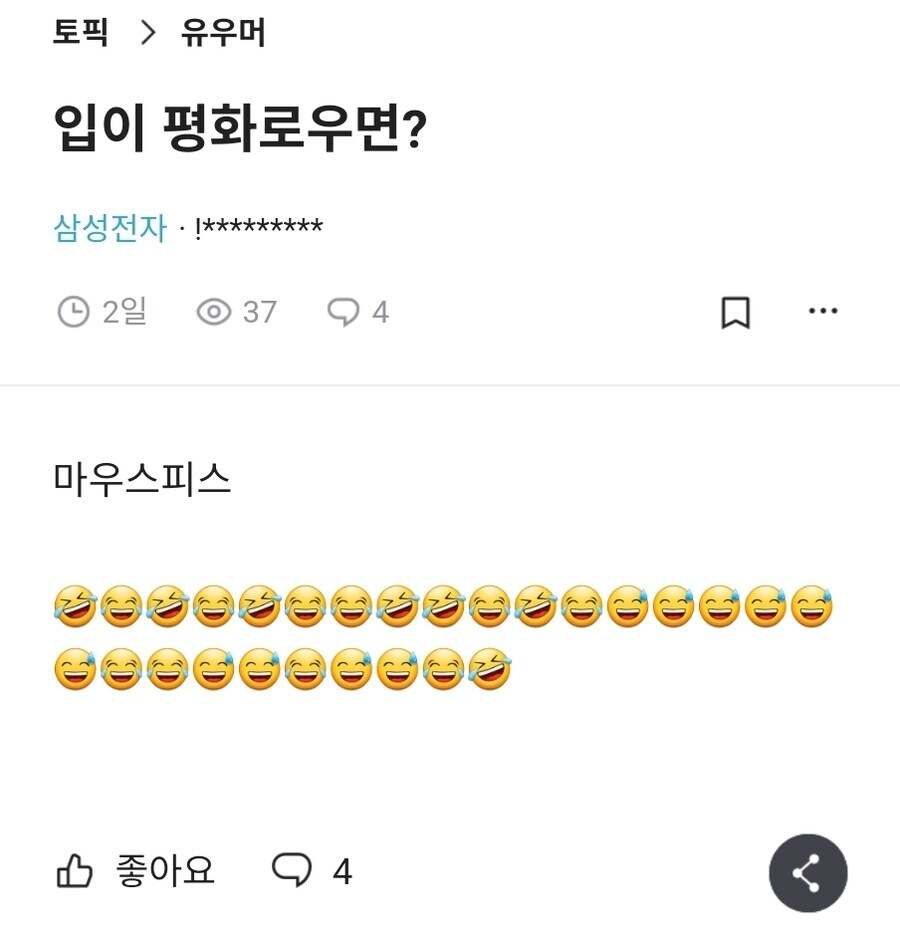The height and width of the screenshot is (932, 900).
Task: Open the 유우머 topic category
Action: pos(223,33)
